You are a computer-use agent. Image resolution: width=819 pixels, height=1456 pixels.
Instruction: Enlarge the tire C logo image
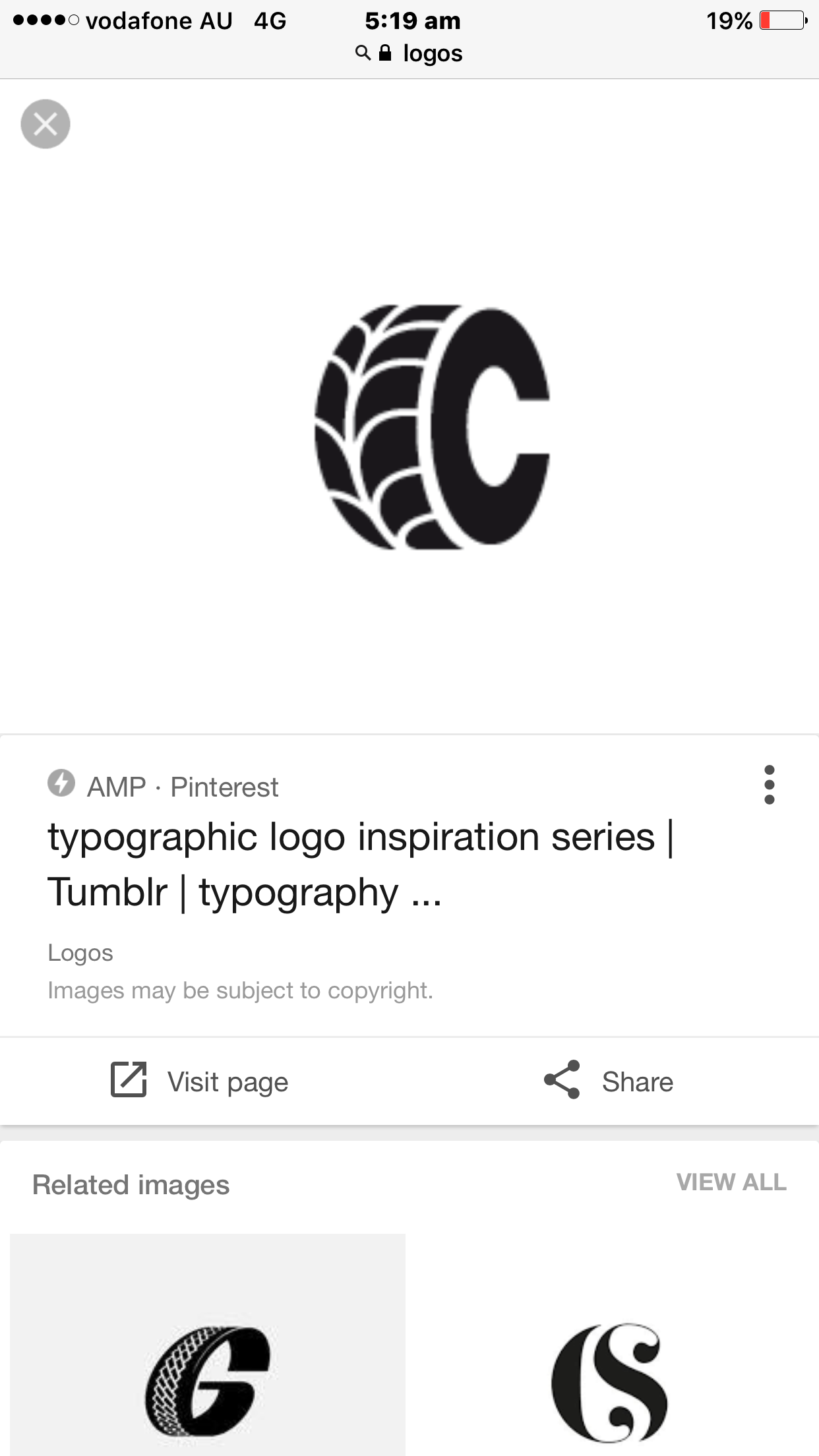coord(432,427)
